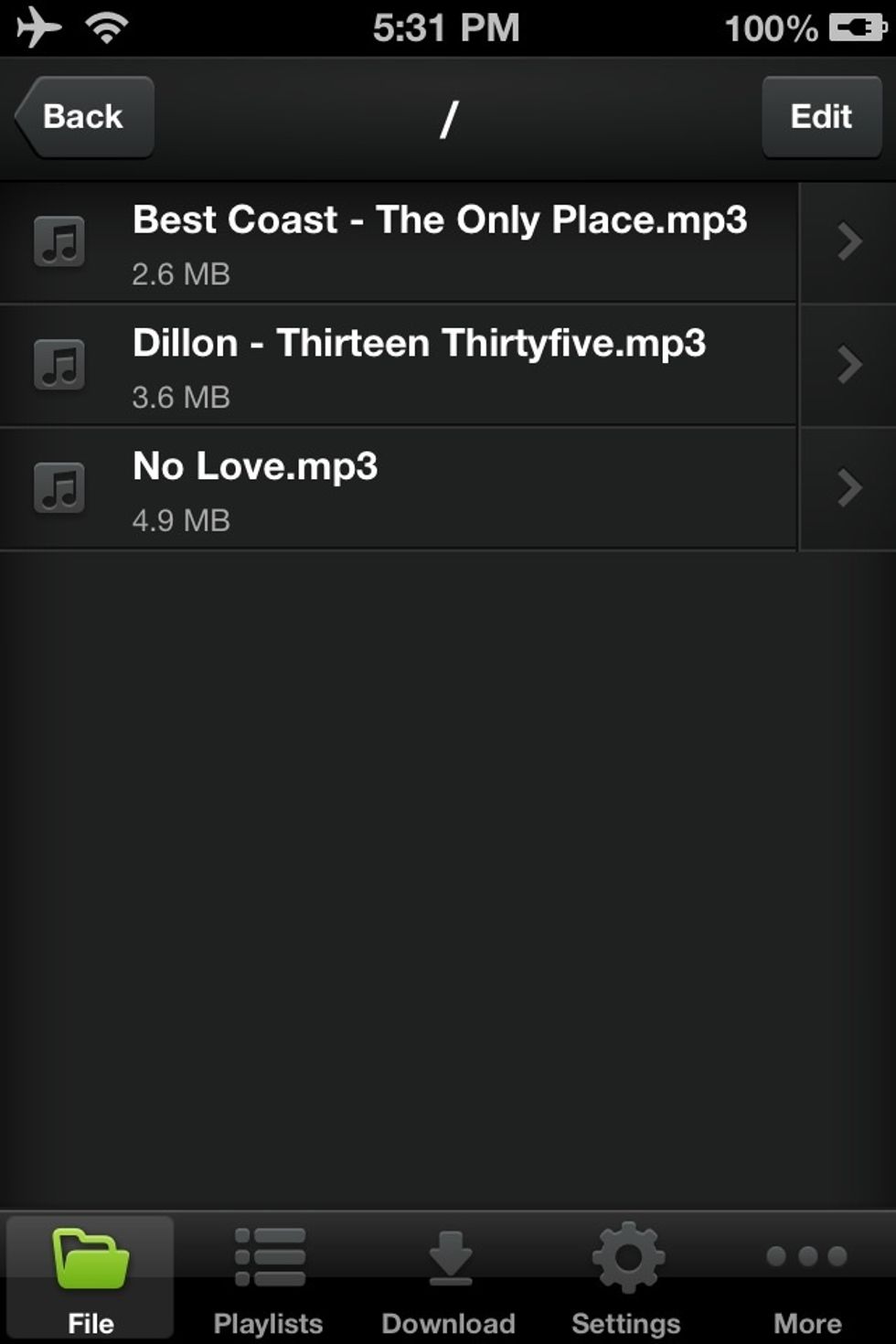The width and height of the screenshot is (896, 1344).
Task: Go back using the Back button
Action: [x=84, y=117]
